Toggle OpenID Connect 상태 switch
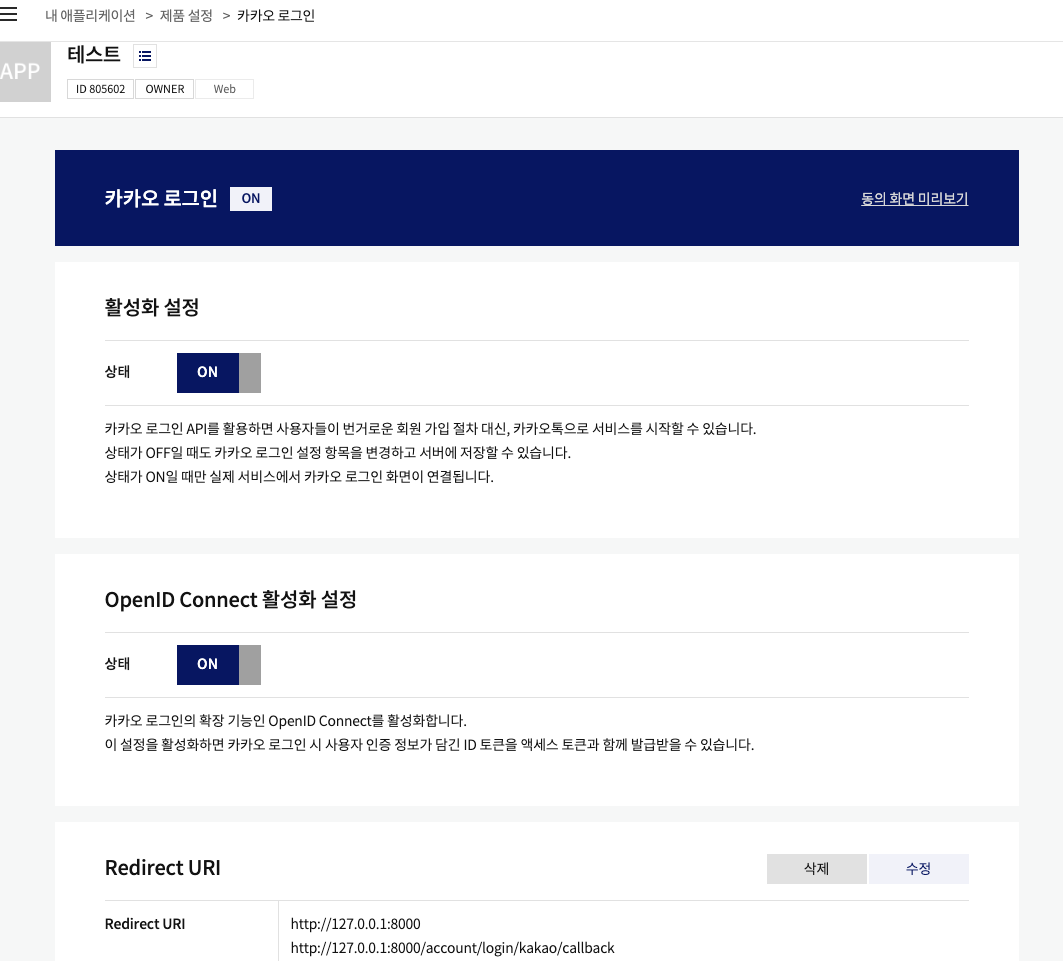Screen dimensions: 1063x961 218,664
